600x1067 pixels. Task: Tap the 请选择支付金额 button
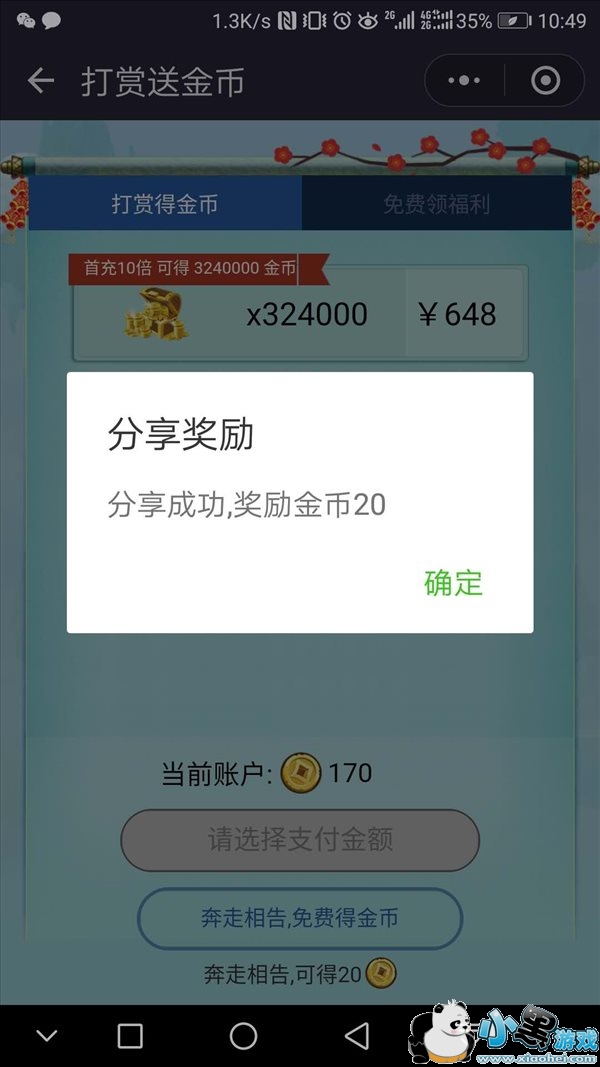[x=300, y=839]
